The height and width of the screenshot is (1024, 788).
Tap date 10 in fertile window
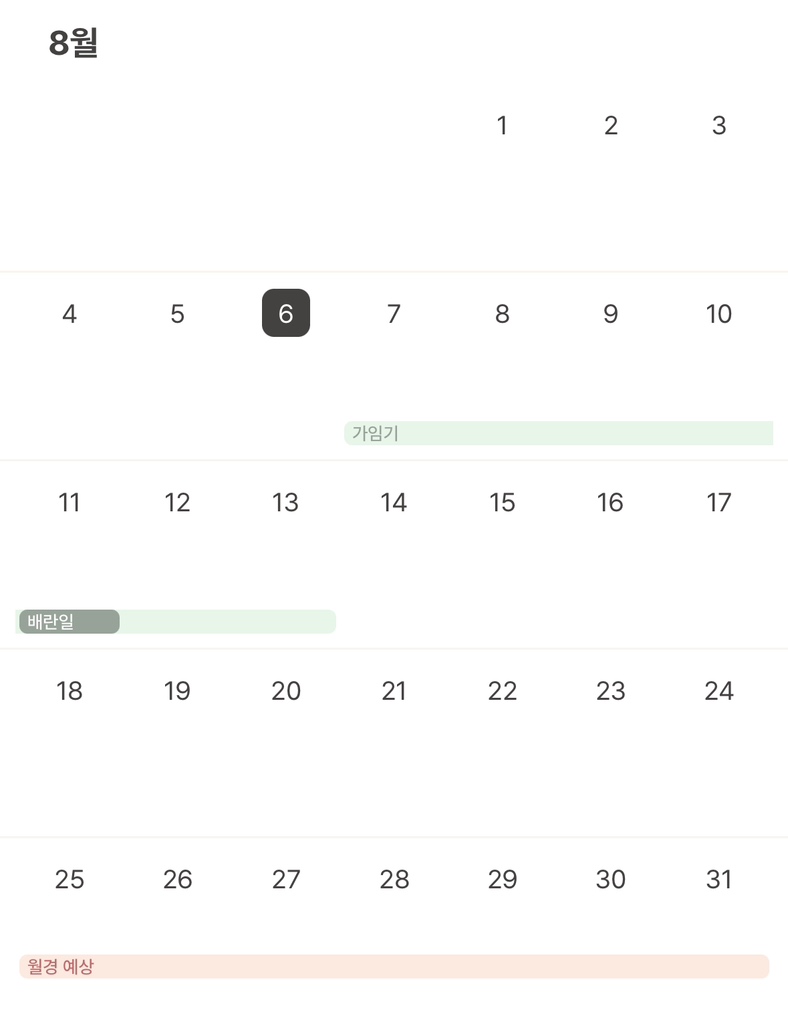coord(719,314)
